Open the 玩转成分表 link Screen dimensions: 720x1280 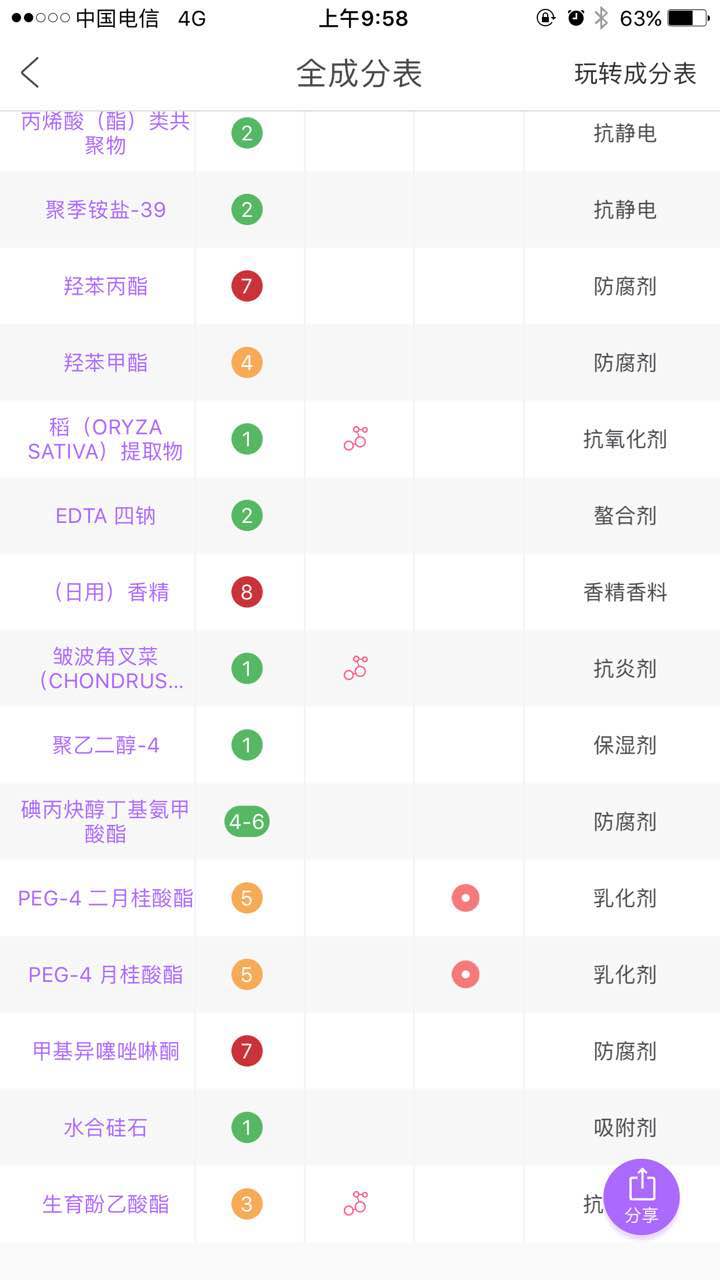636,74
